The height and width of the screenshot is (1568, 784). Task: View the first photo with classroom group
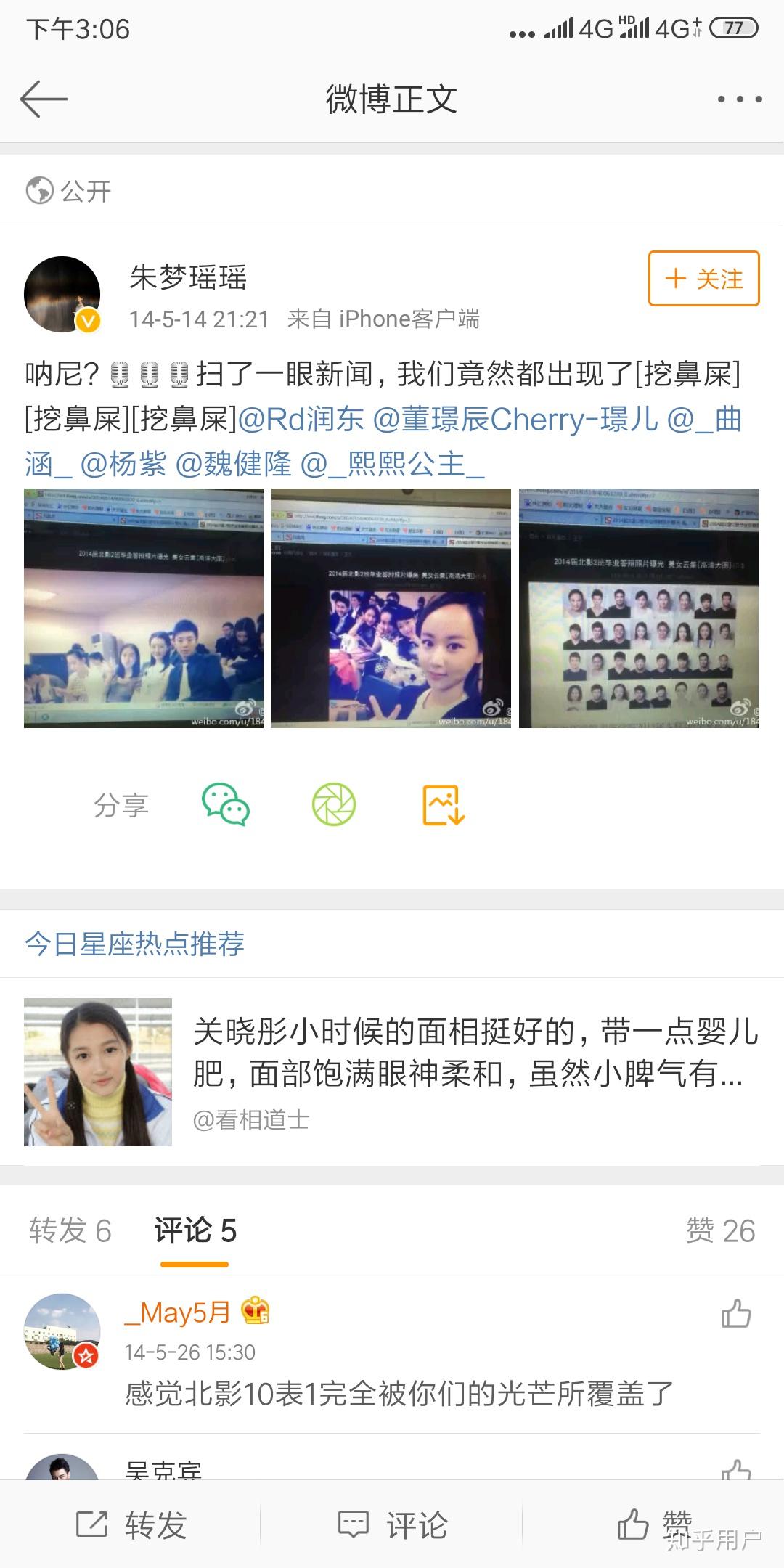[144, 608]
